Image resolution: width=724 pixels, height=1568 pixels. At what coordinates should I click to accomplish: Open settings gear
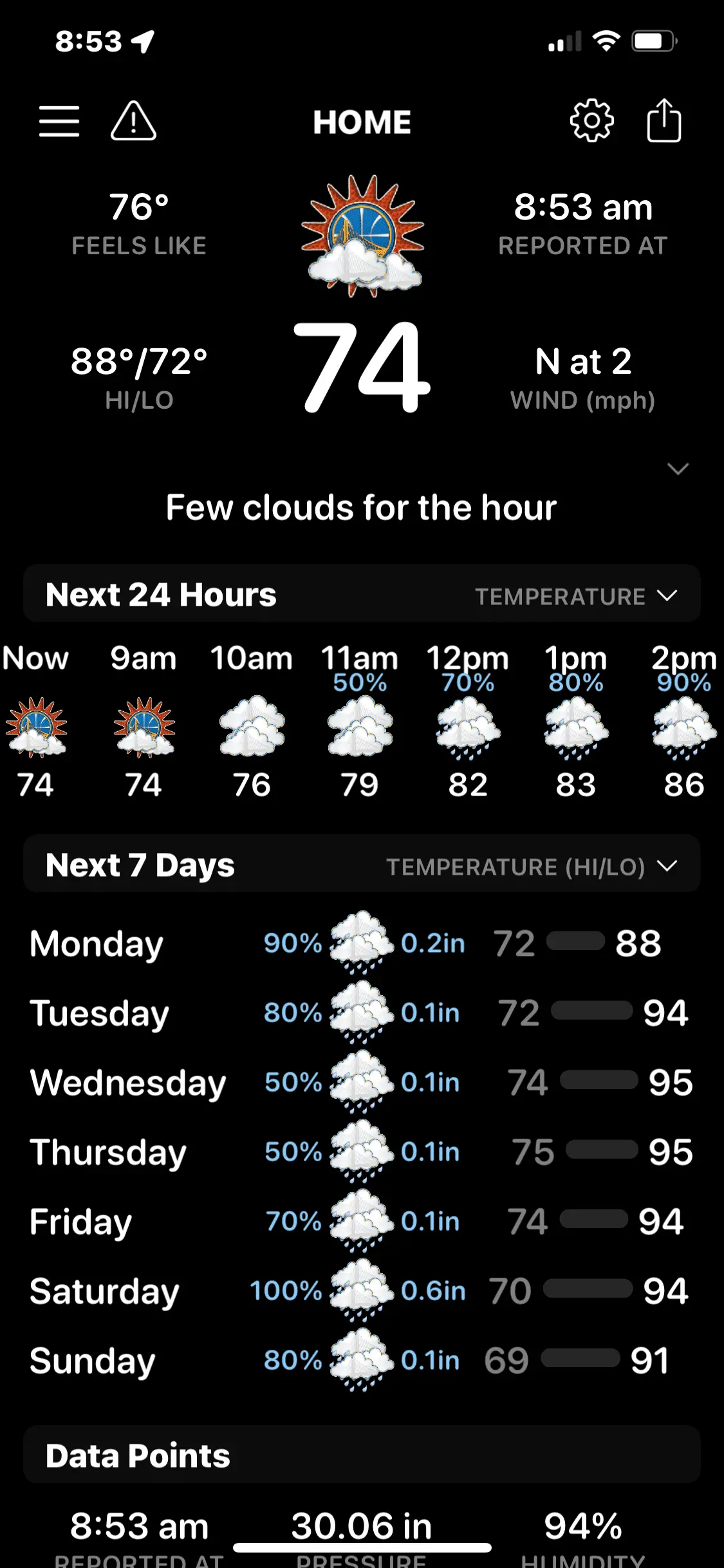click(591, 121)
